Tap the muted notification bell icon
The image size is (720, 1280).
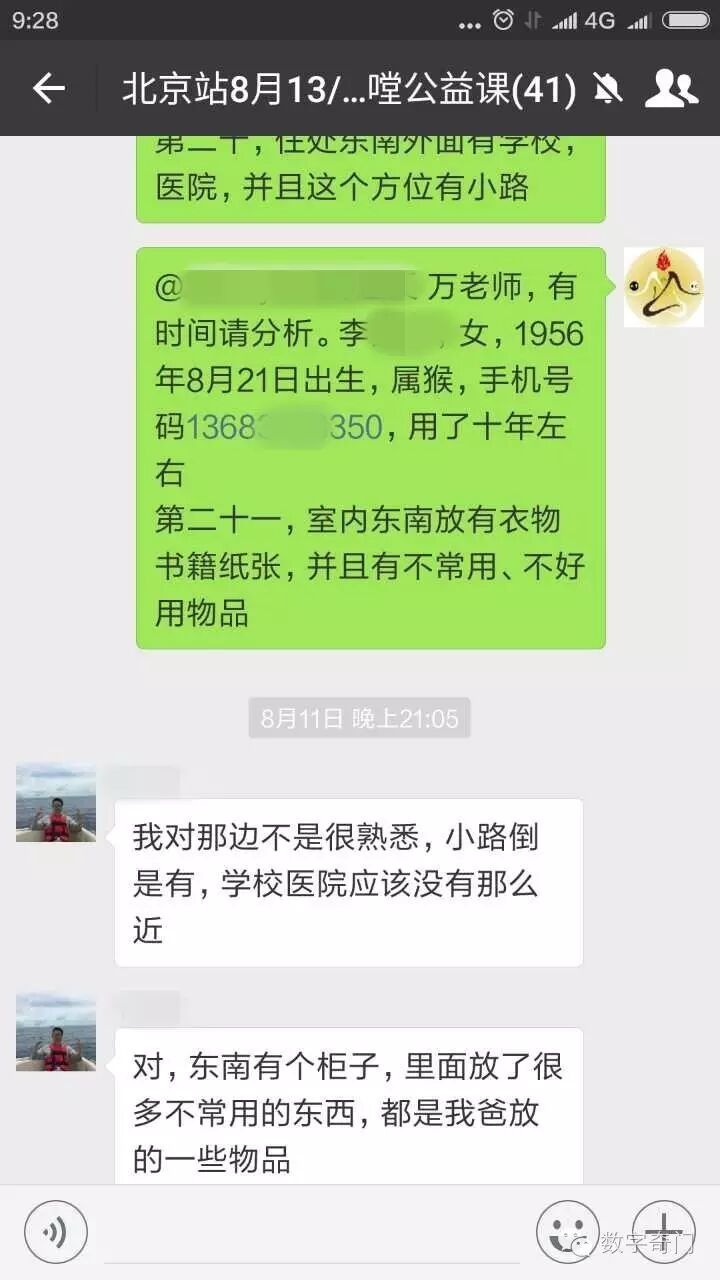pyautogui.click(x=608, y=88)
